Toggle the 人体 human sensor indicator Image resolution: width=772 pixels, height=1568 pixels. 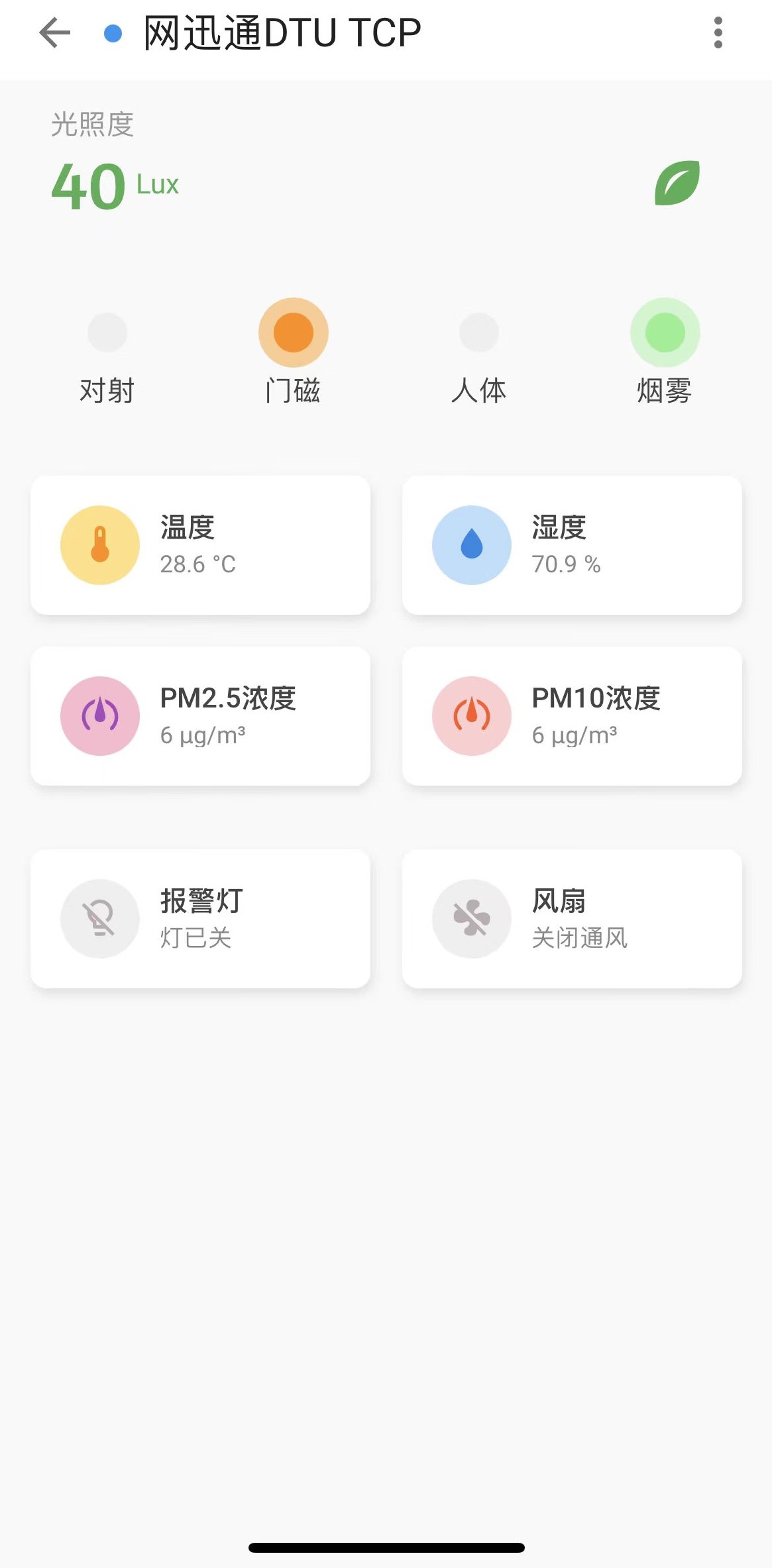(x=480, y=332)
